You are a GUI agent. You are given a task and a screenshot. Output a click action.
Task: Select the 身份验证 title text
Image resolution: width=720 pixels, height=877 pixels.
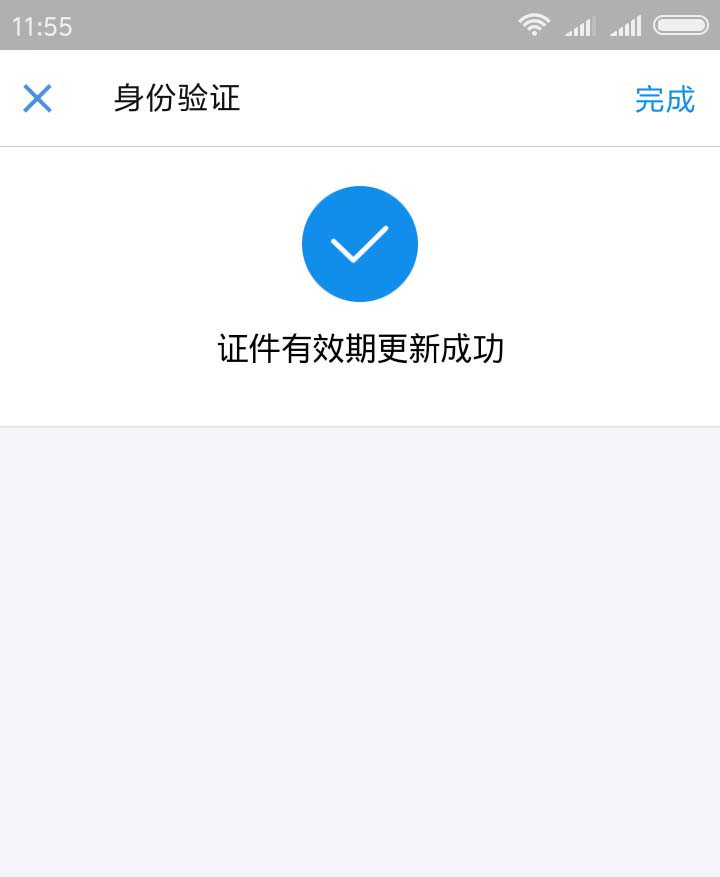[x=175, y=98]
